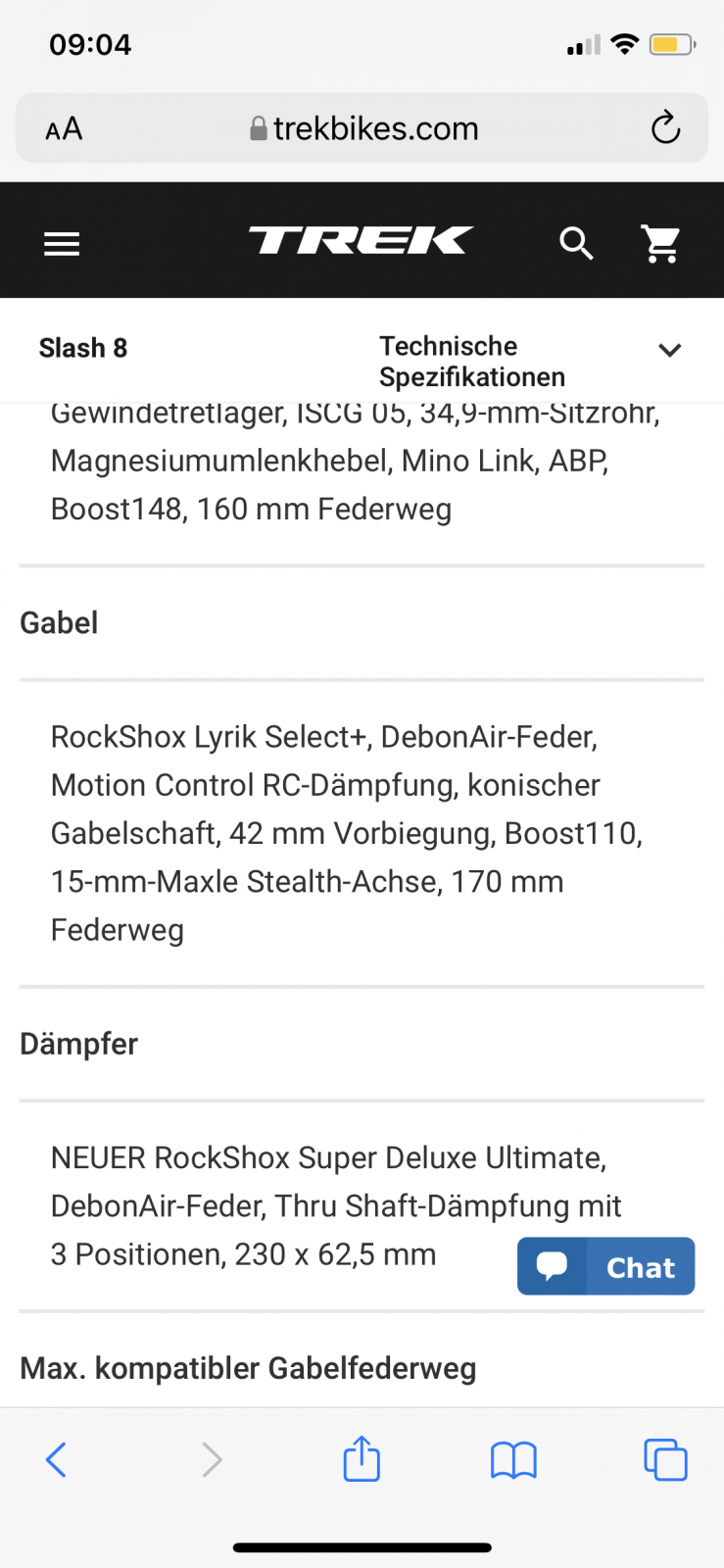Share this page

coord(362,1457)
